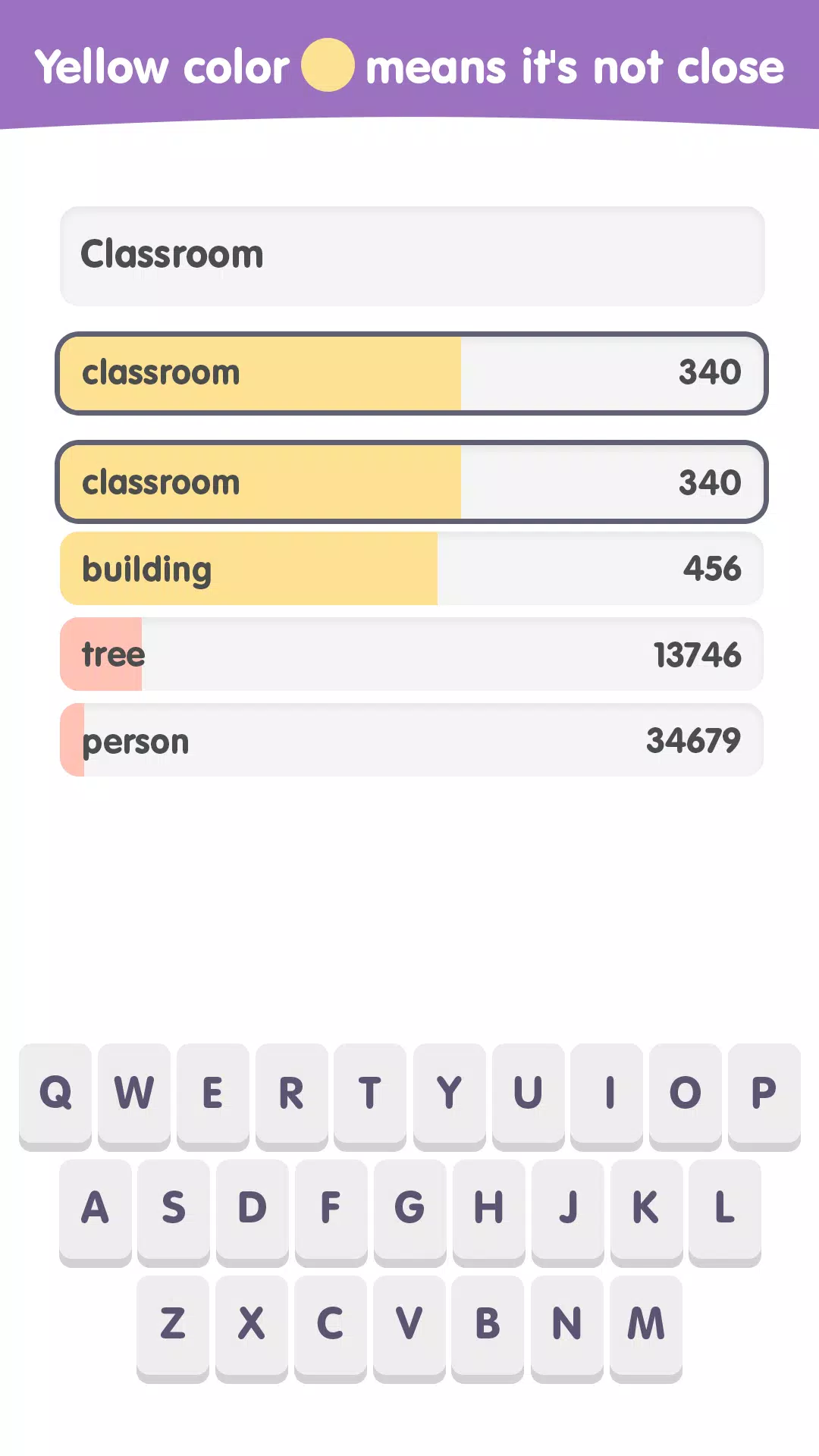
Task: Tap the T key
Action: coord(370,1094)
